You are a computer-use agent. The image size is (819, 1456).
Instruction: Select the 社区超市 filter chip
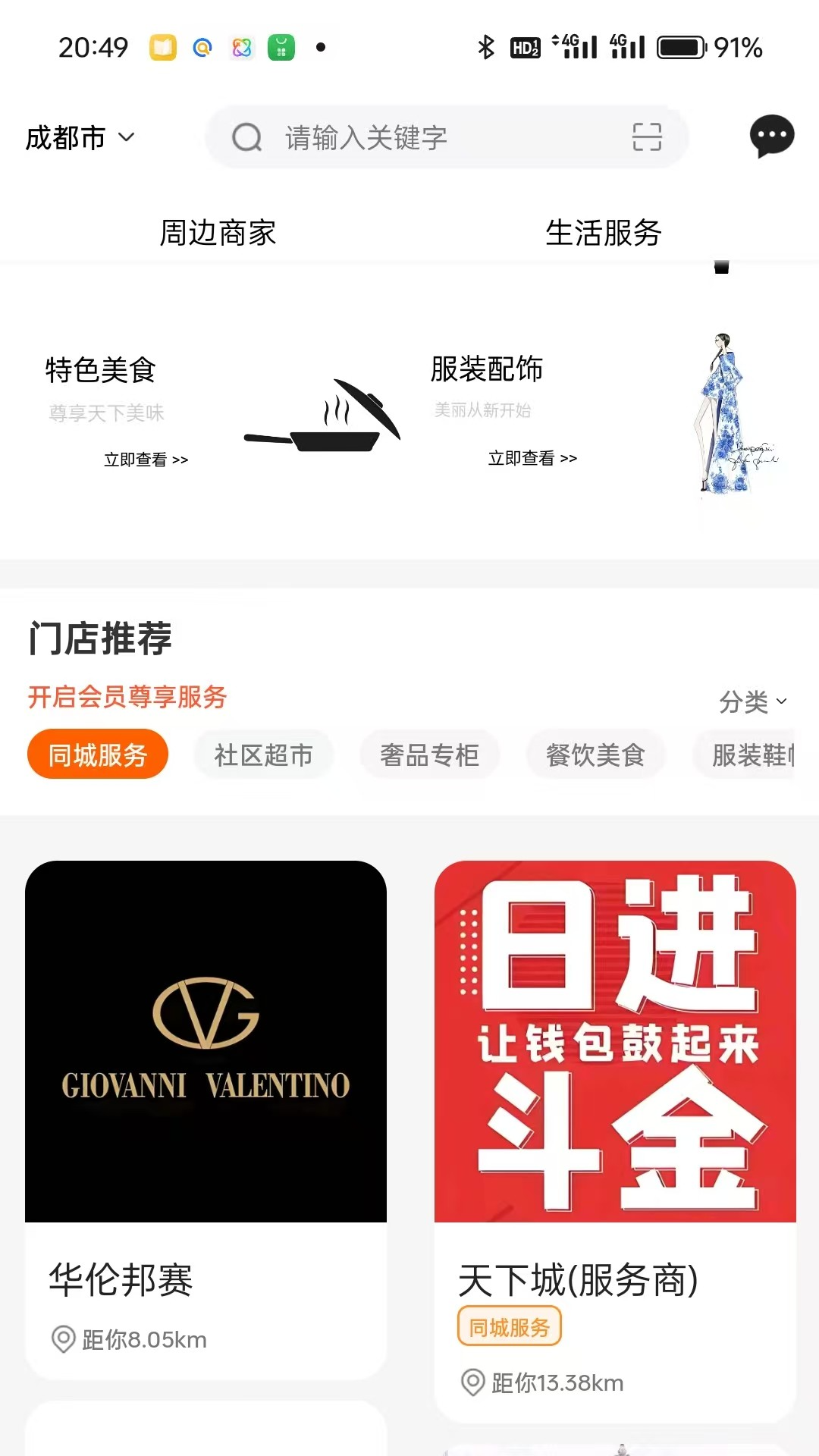[264, 754]
